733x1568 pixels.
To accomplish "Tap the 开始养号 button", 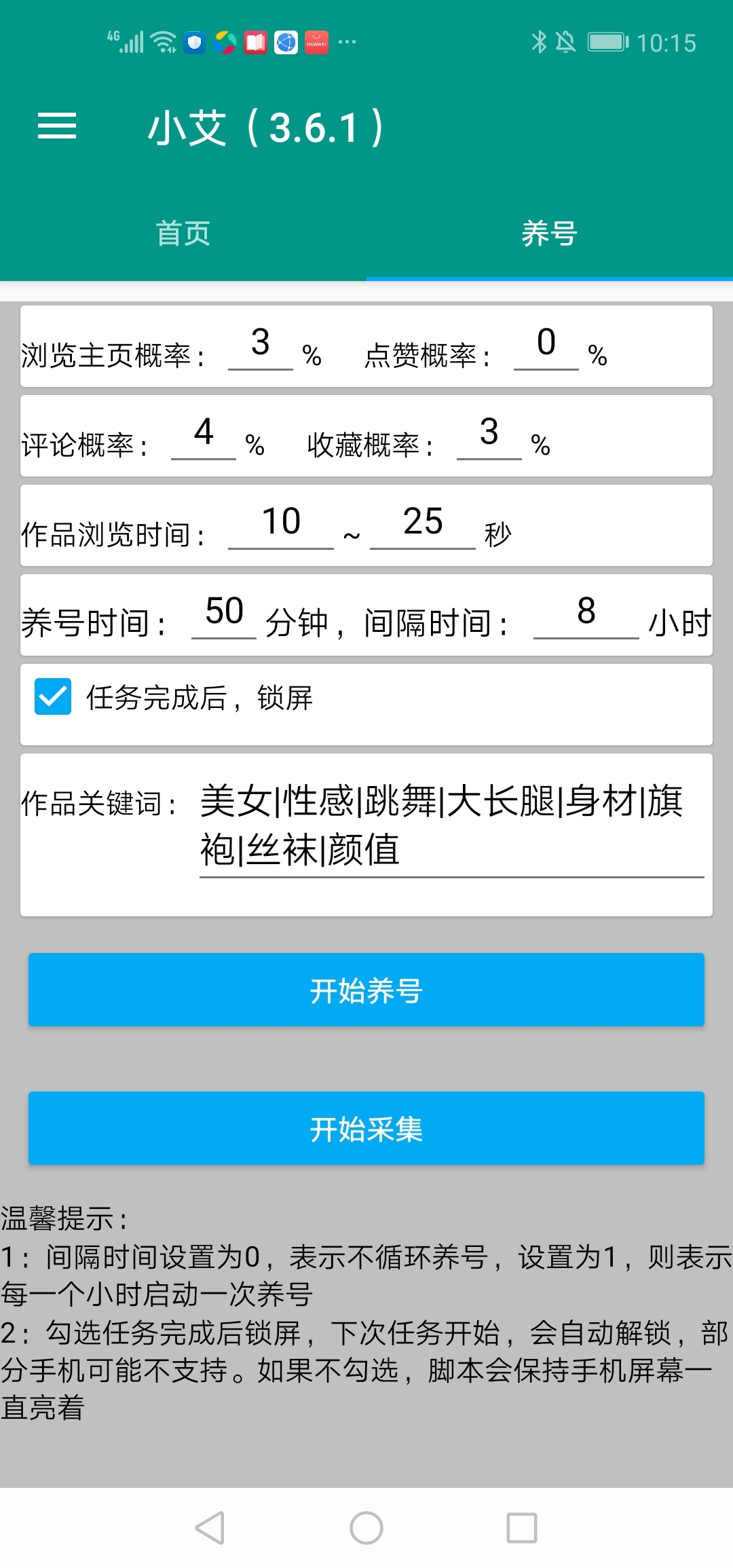I will [x=366, y=990].
